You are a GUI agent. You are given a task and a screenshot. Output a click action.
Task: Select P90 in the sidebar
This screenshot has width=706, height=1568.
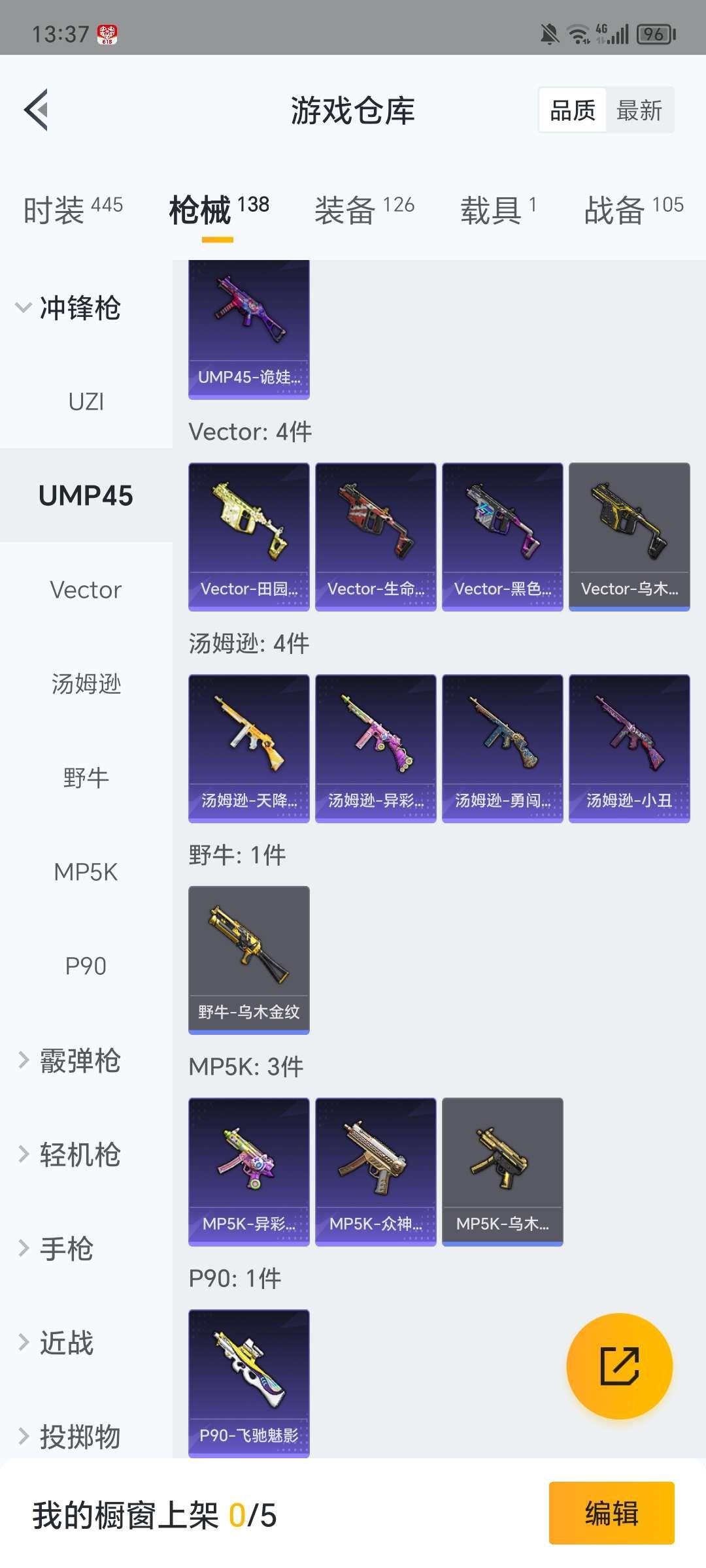click(x=86, y=966)
